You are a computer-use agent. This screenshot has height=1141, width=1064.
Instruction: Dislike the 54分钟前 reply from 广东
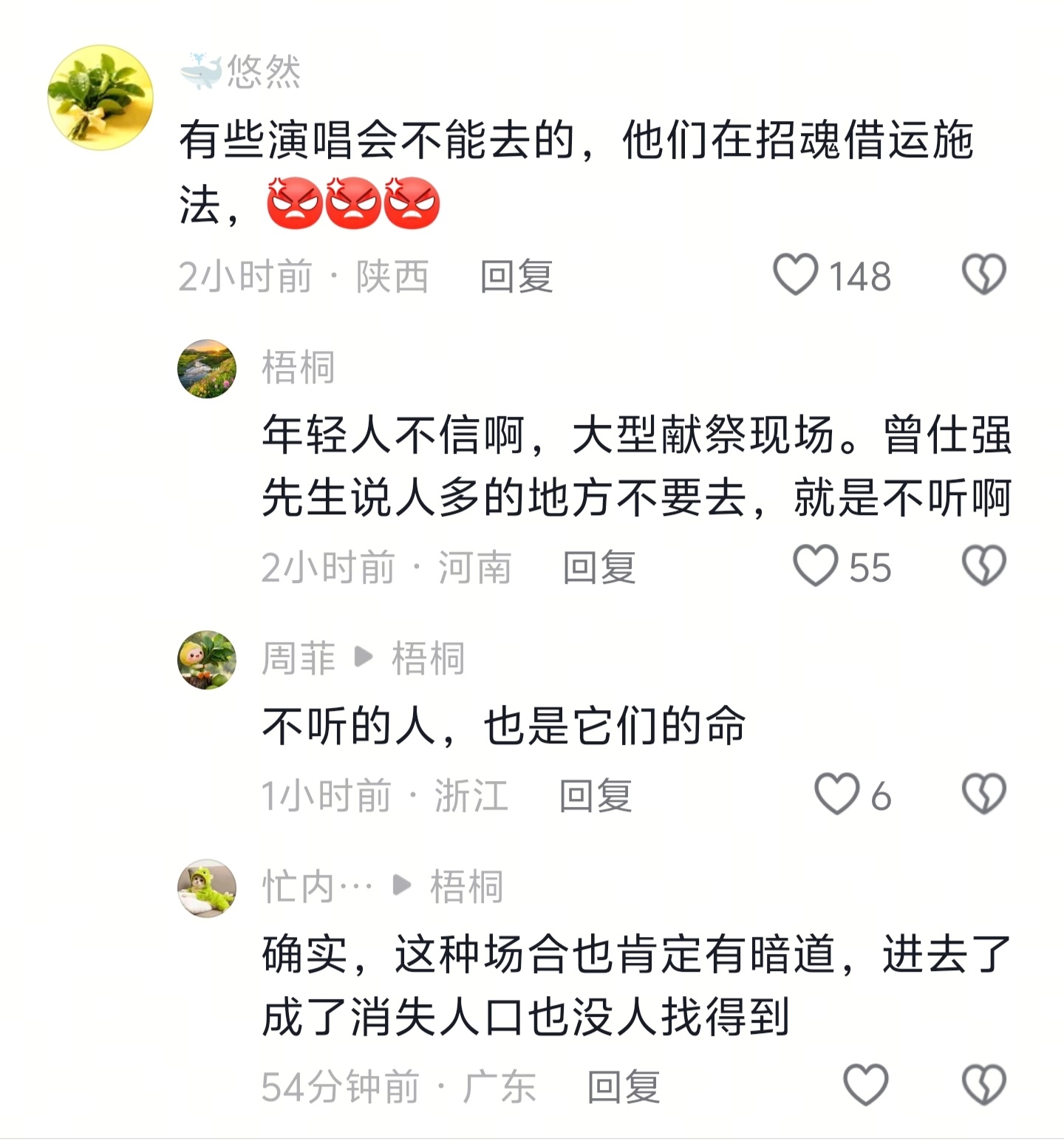pos(983,1085)
